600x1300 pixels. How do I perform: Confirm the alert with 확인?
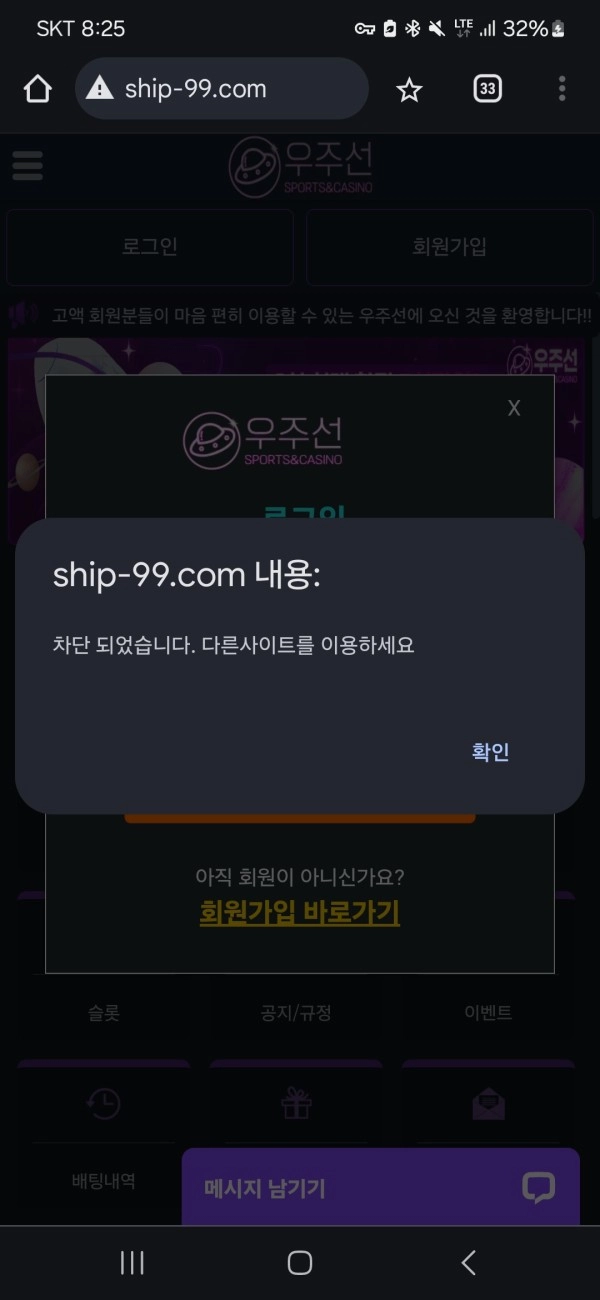point(490,752)
